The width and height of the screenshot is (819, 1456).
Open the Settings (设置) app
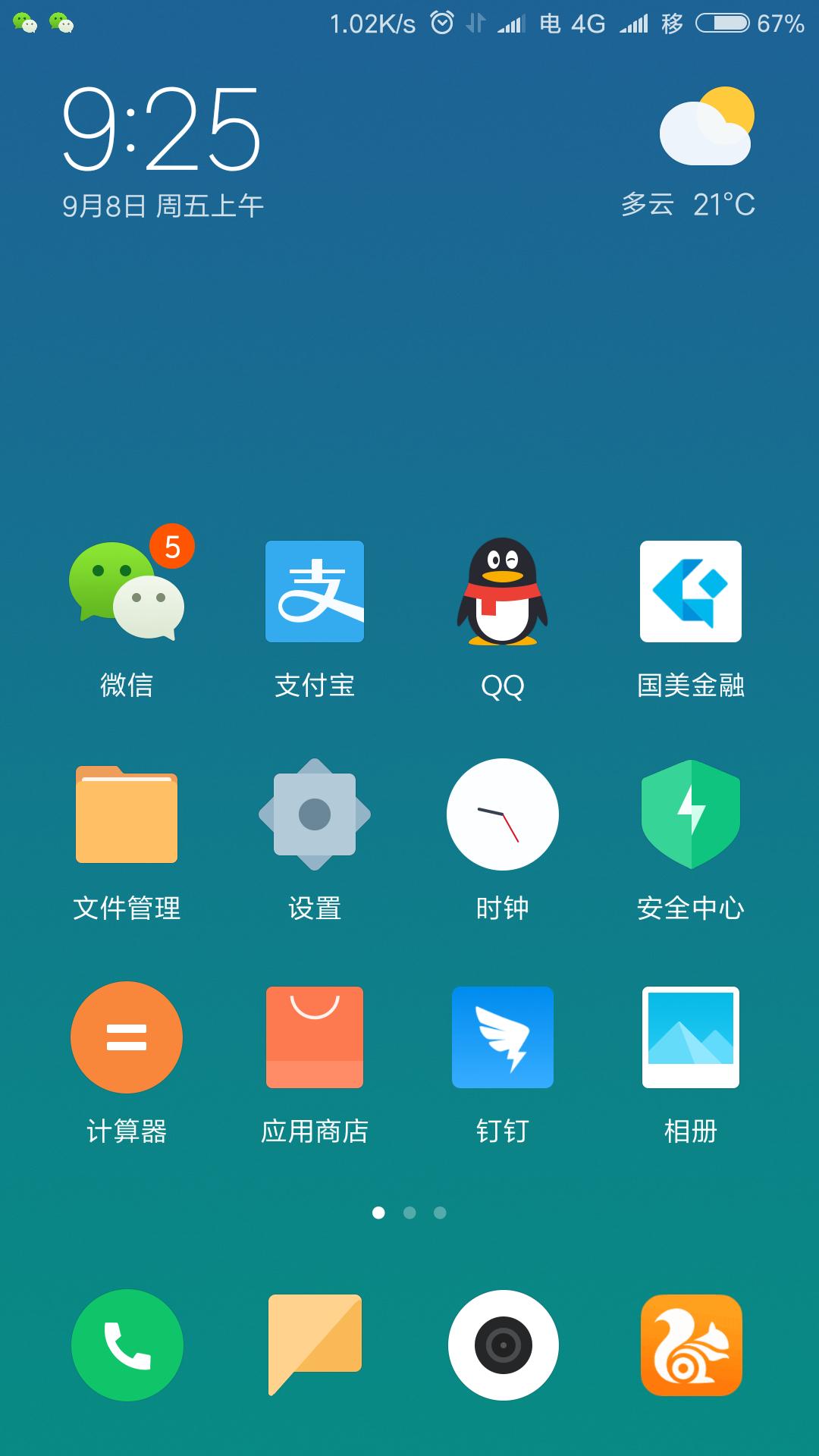[x=314, y=815]
